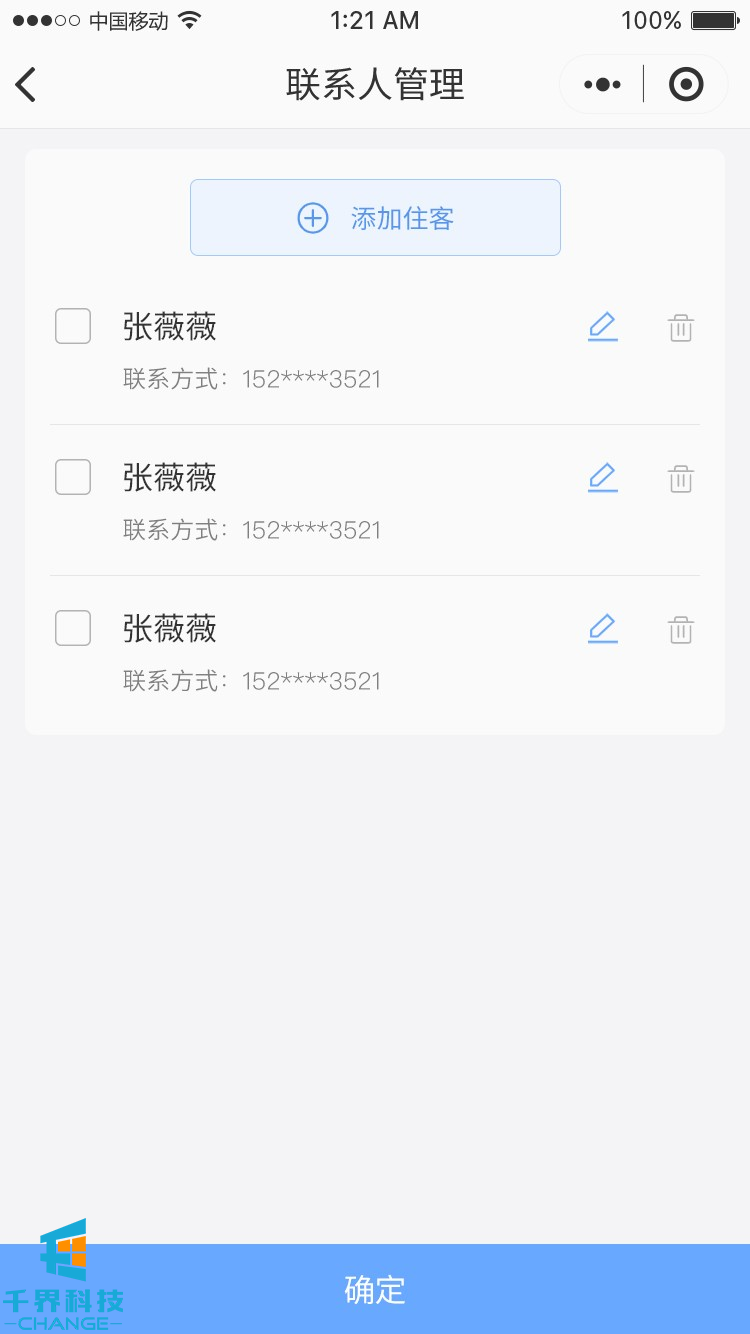Close the mini program with the circle icon
Screen dimensions: 750x1334
click(x=685, y=85)
